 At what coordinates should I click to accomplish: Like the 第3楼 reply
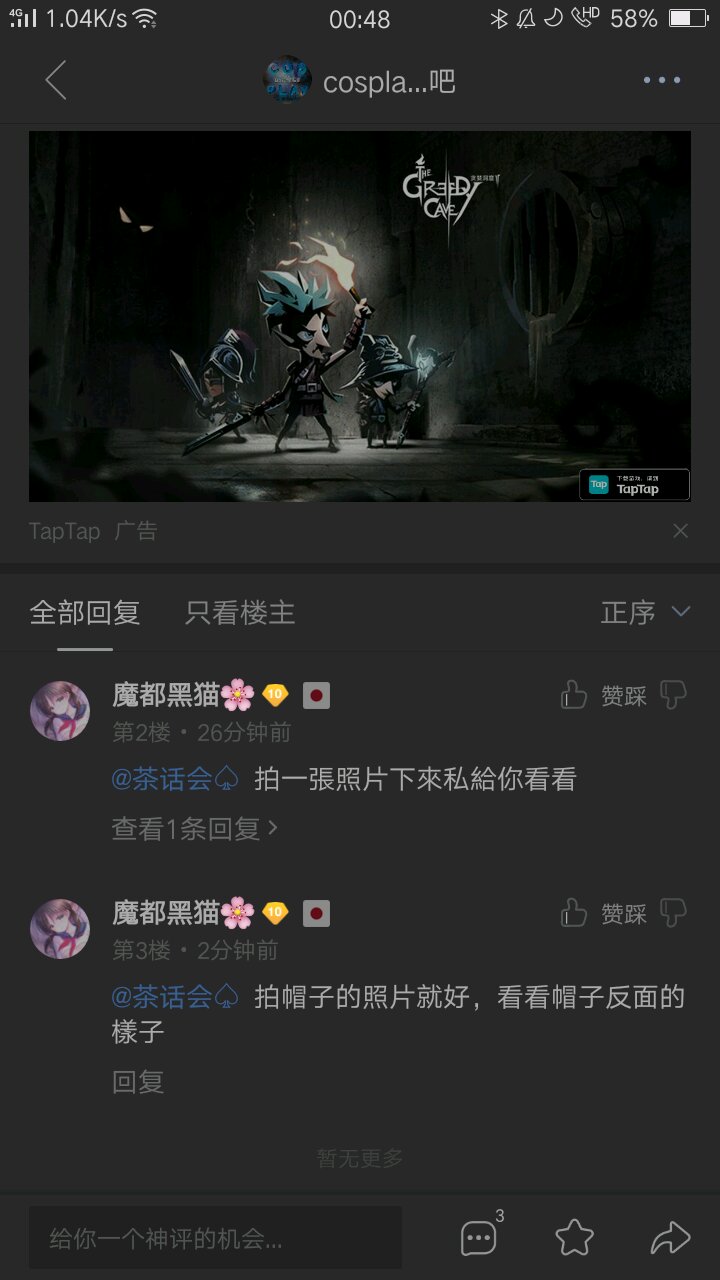pyautogui.click(x=573, y=913)
